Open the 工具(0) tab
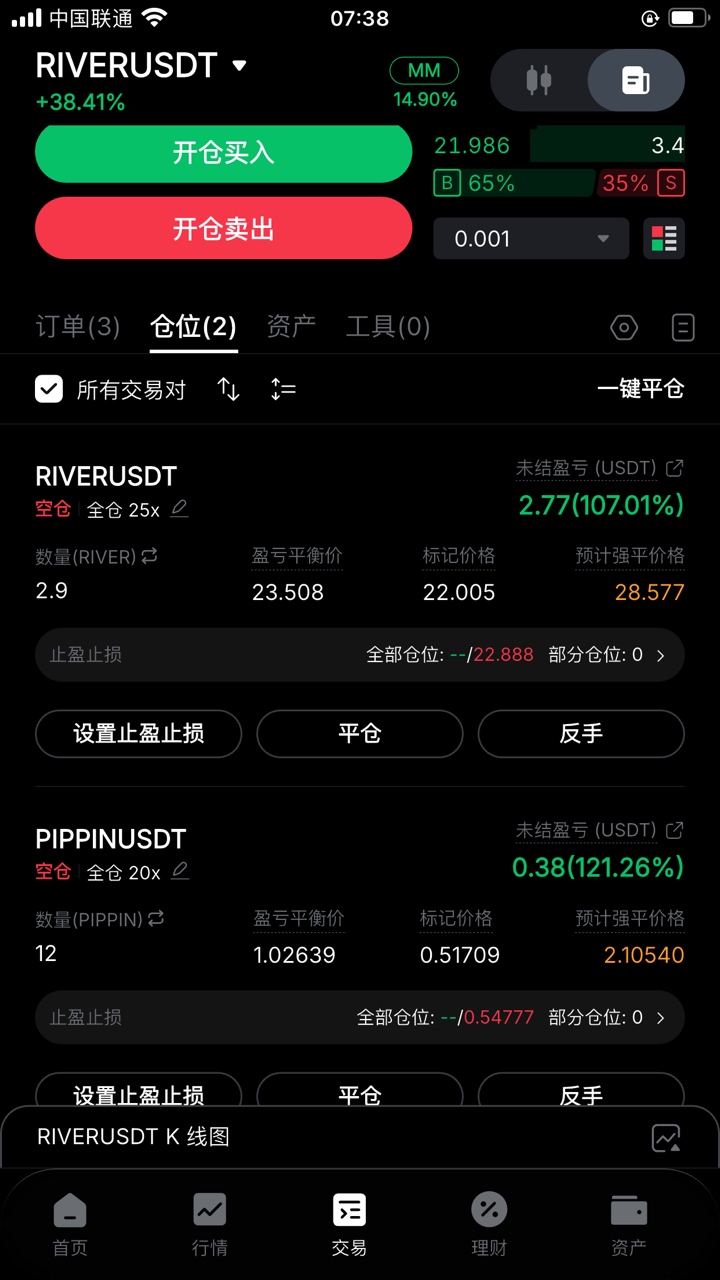The width and height of the screenshot is (720, 1280). pyautogui.click(x=388, y=327)
